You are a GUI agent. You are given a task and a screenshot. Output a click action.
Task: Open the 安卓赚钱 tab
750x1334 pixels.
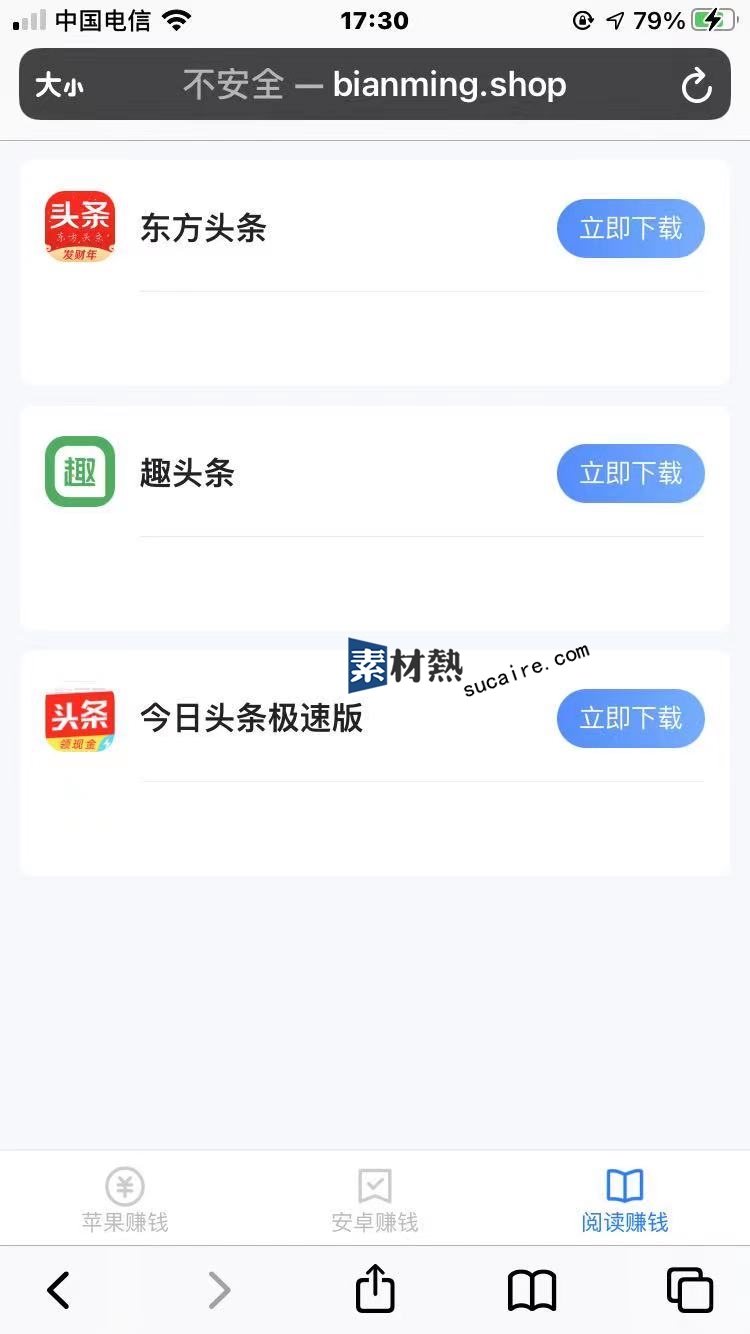click(x=375, y=1200)
